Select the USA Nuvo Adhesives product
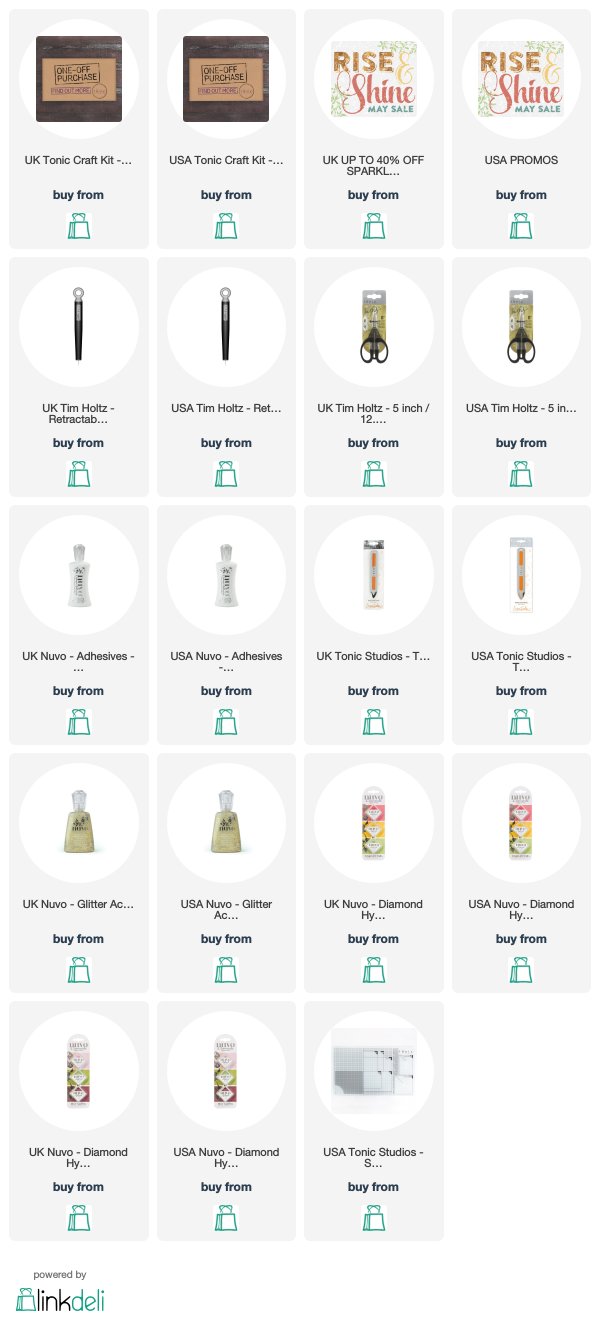600x1321 pixels. point(227,625)
